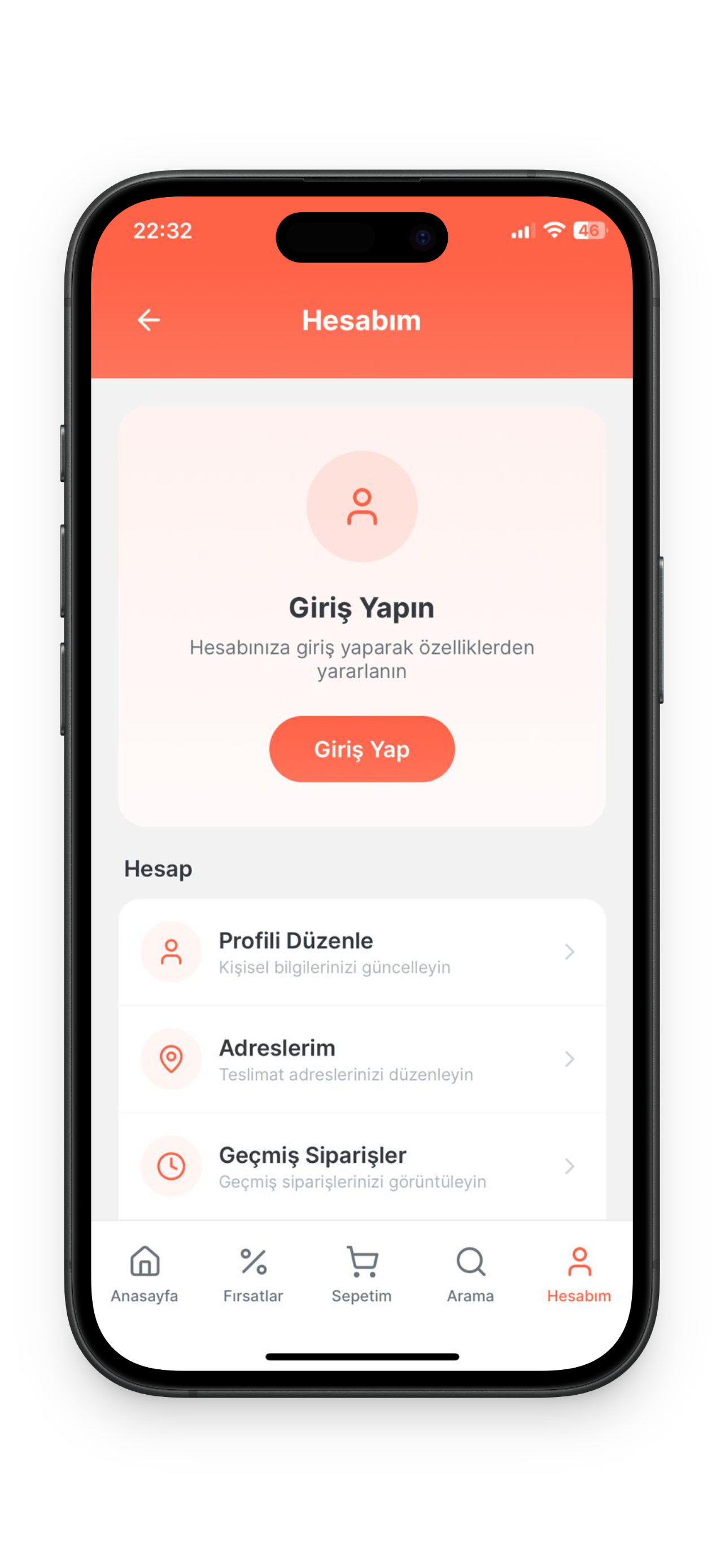View Geçmiş Siparişler
The height and width of the screenshot is (1568, 725).
361,1166
